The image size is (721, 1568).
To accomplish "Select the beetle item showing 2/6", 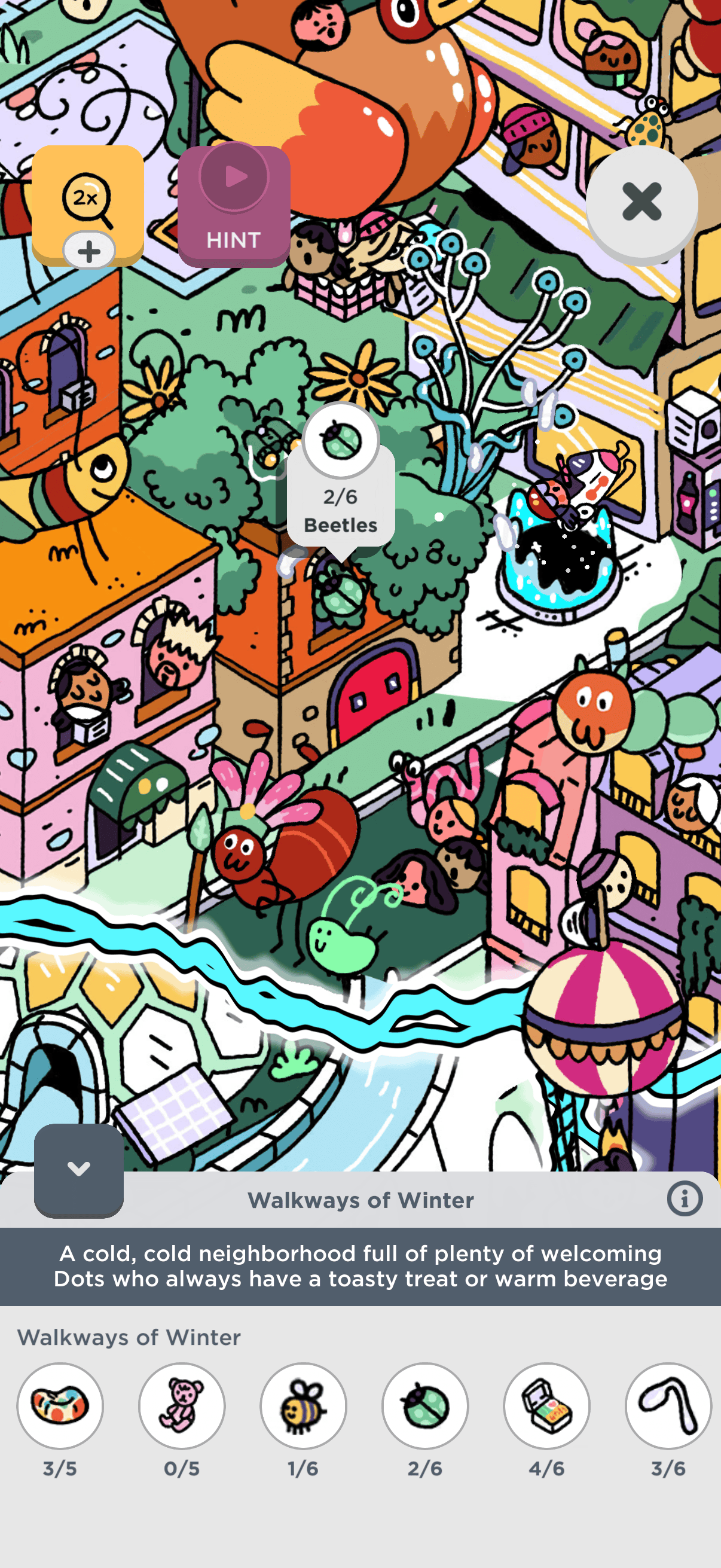I will (424, 1405).
